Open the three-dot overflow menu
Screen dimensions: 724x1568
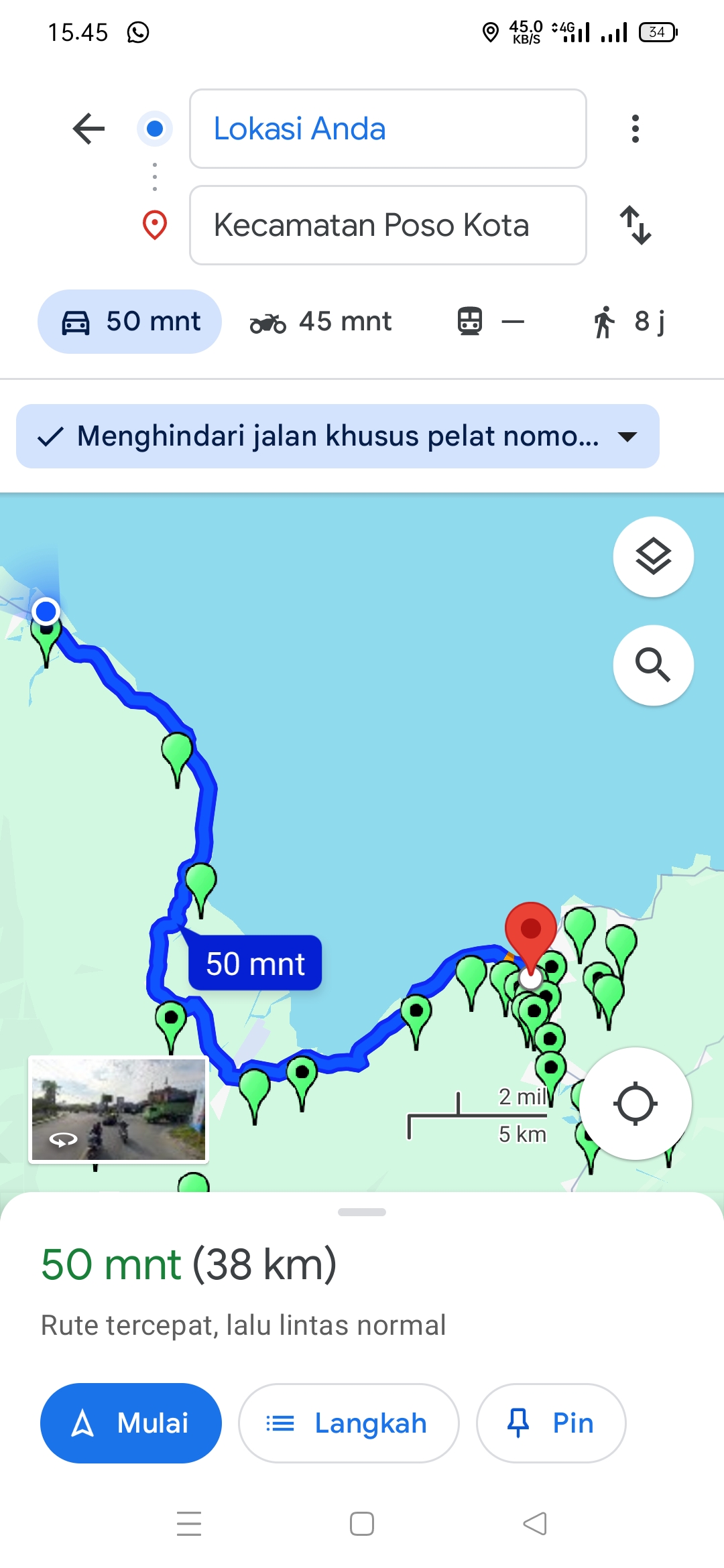(635, 129)
